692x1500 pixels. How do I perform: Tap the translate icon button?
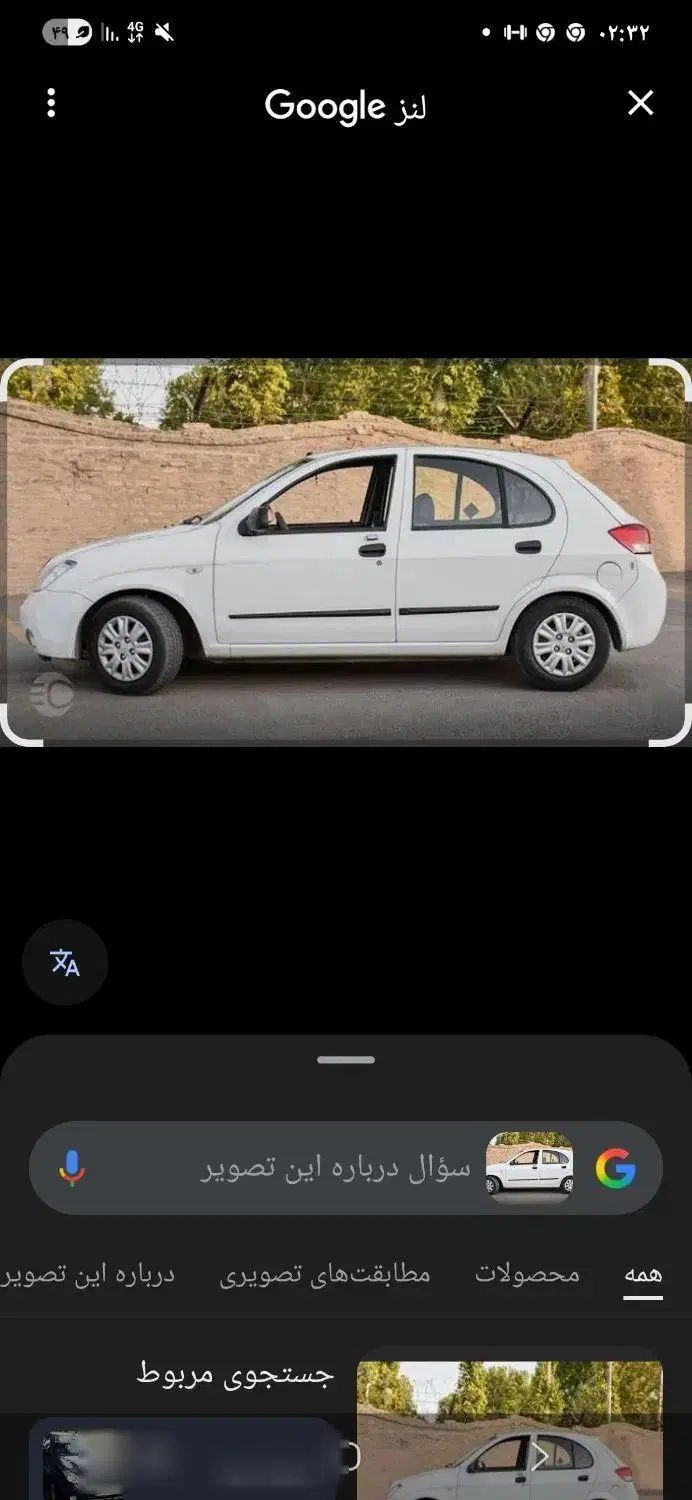coord(65,963)
